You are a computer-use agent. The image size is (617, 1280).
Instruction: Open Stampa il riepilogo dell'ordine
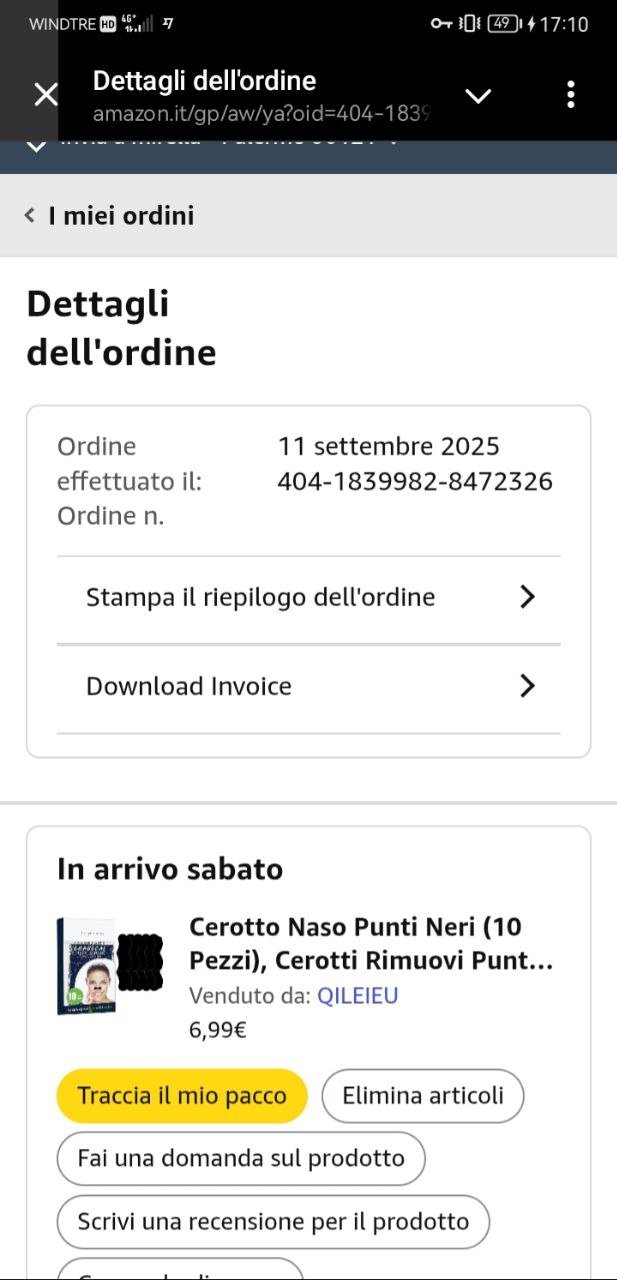(309, 598)
